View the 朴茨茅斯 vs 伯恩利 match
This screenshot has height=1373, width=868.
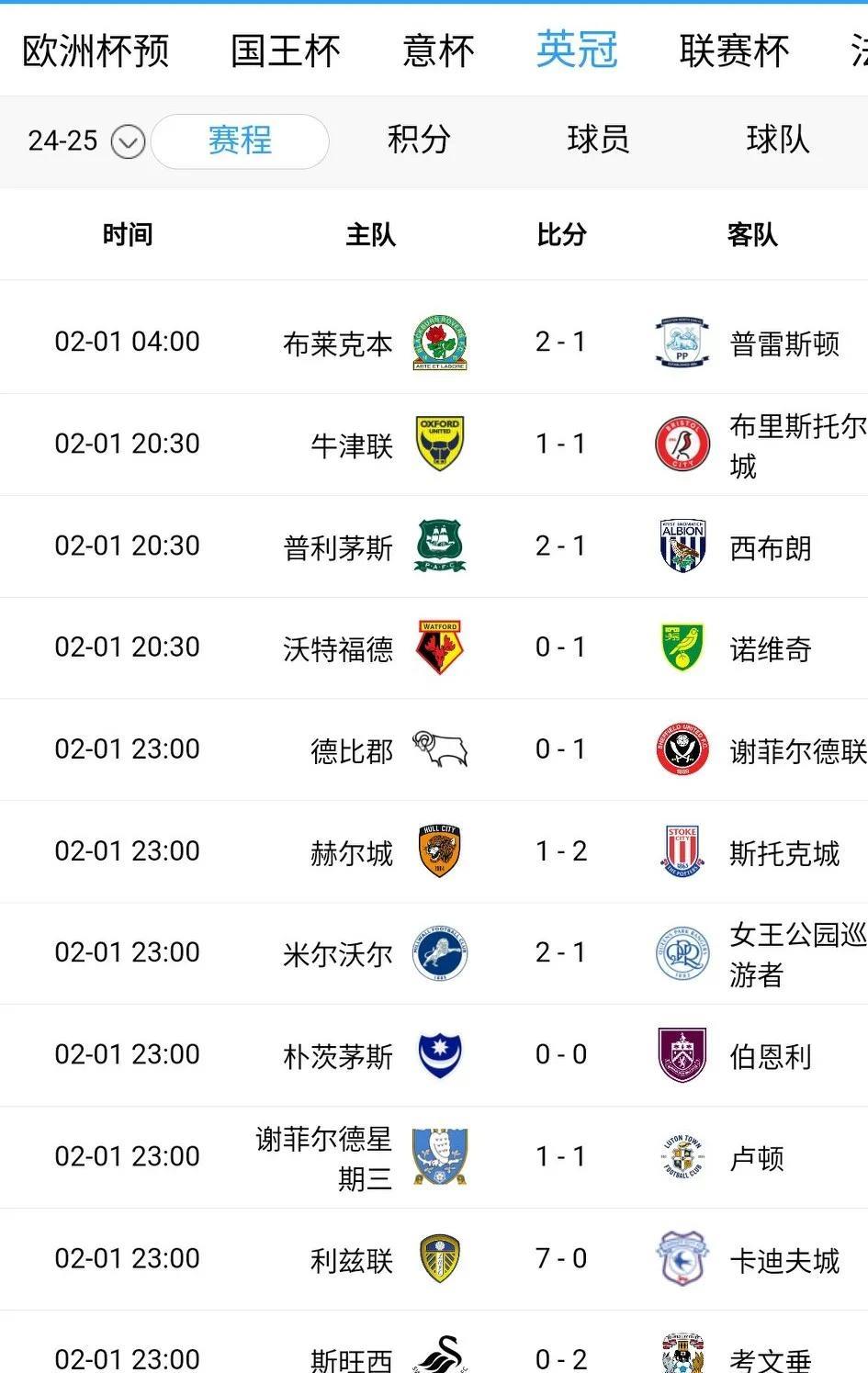[x=560, y=1054]
